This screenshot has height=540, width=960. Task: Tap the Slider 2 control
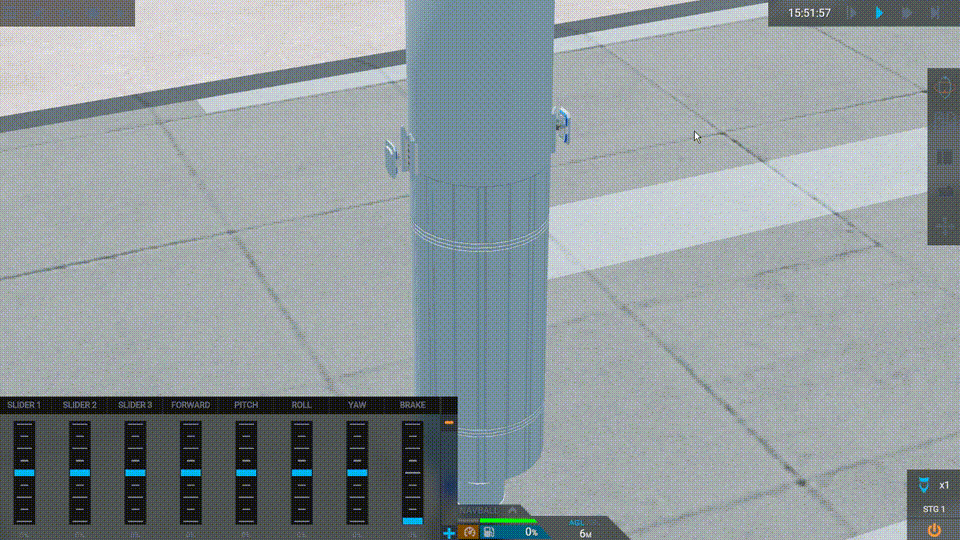click(80, 472)
